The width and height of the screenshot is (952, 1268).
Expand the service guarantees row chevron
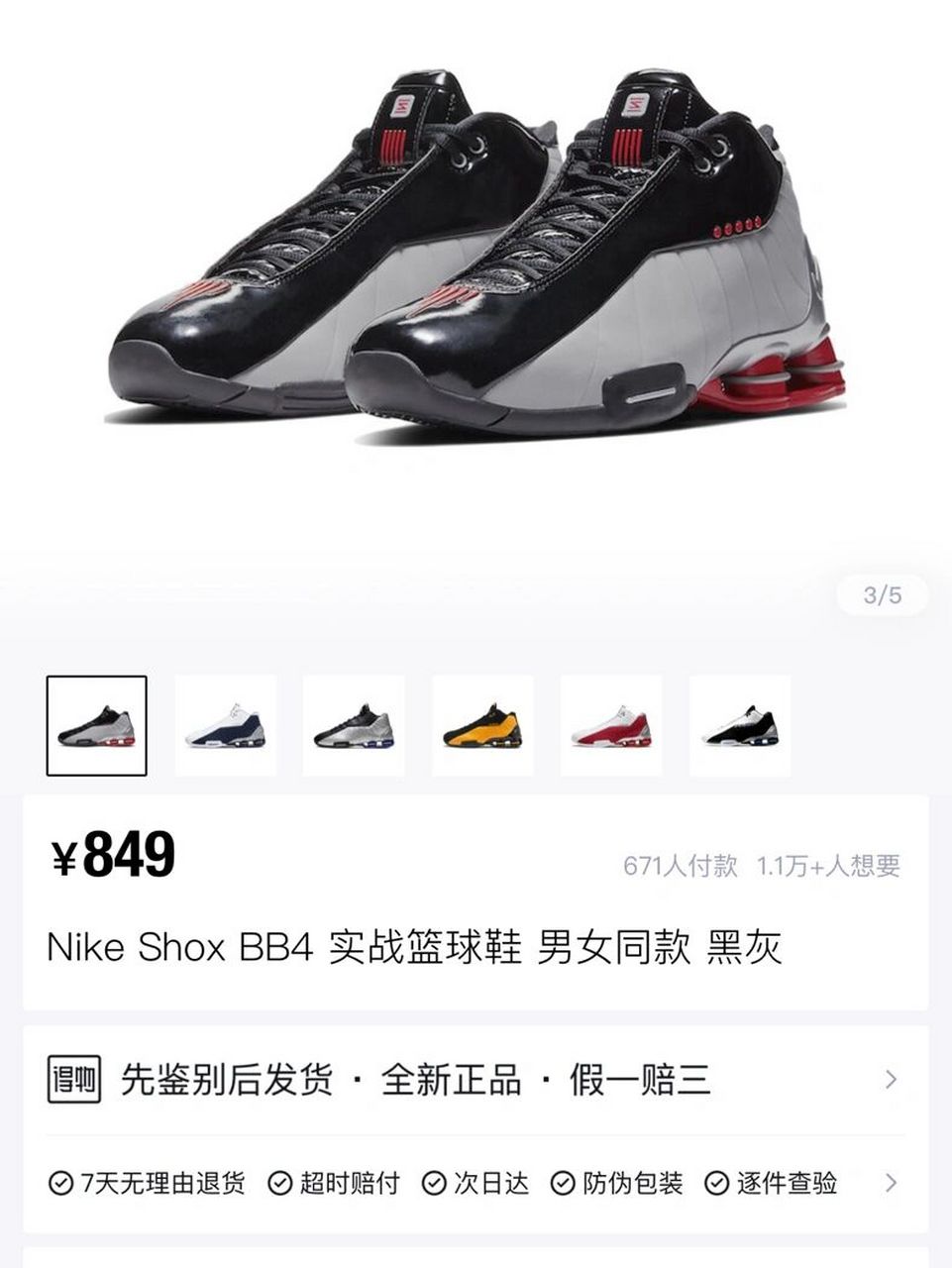point(890,1181)
